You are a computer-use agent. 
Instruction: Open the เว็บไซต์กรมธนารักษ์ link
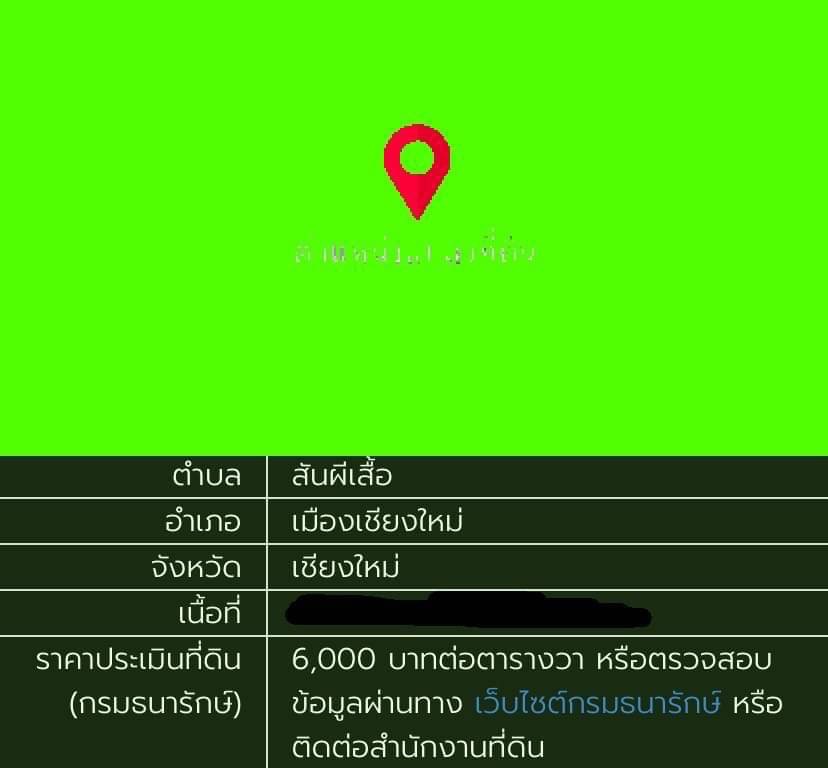[597, 704]
